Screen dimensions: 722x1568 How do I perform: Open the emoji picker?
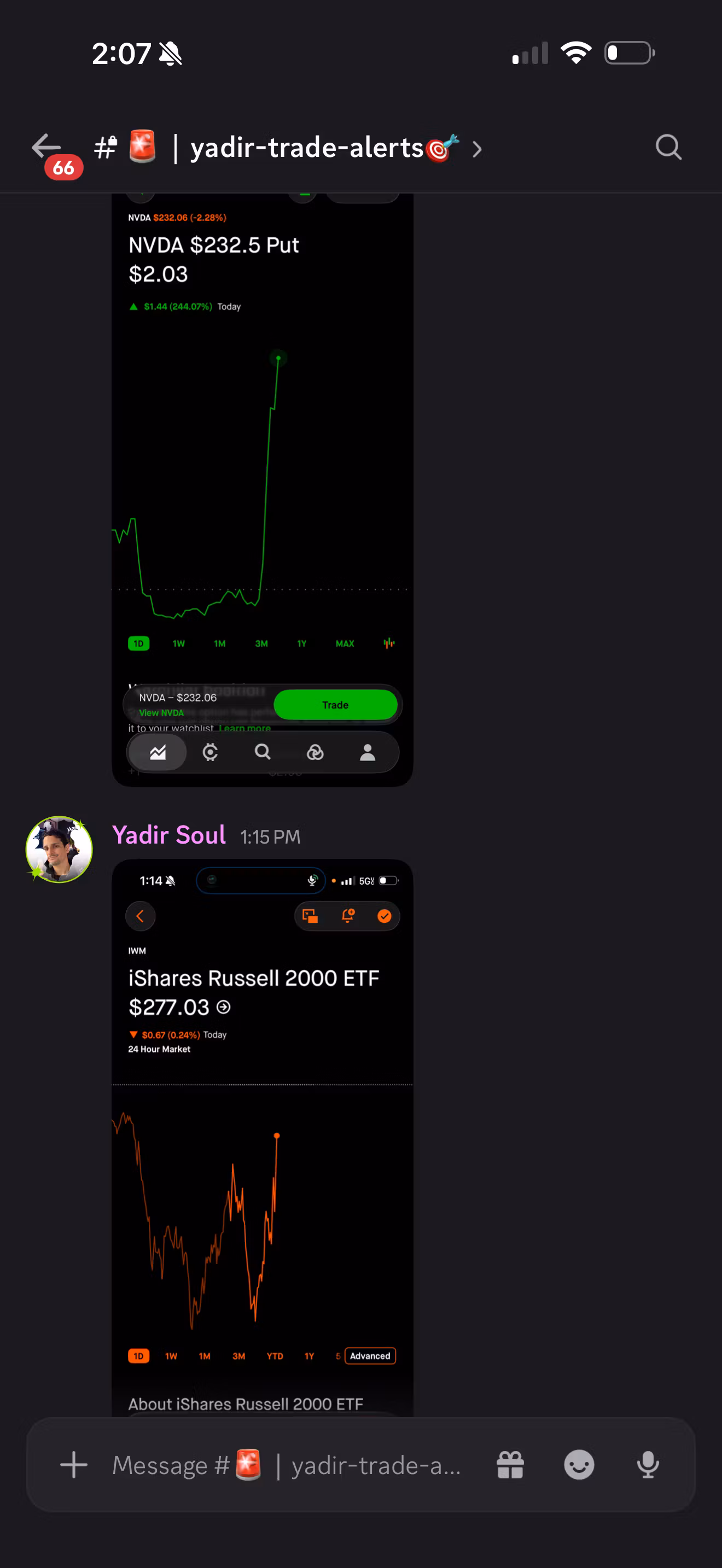(x=579, y=1465)
